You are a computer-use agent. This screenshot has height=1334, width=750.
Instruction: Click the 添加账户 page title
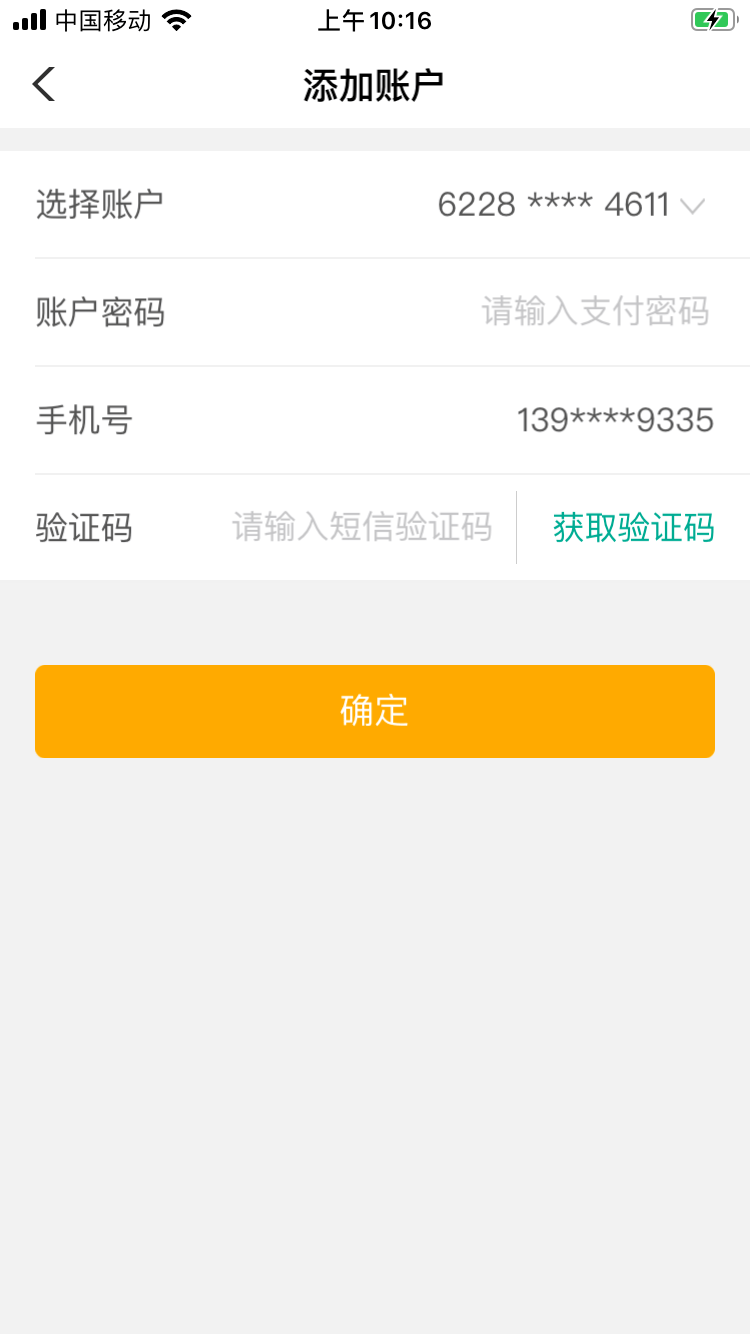click(x=374, y=84)
